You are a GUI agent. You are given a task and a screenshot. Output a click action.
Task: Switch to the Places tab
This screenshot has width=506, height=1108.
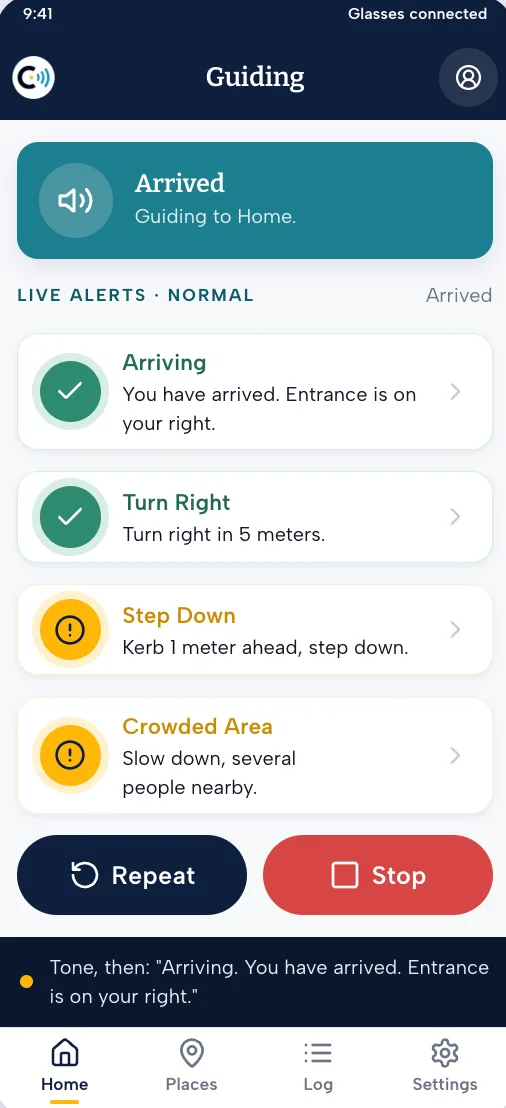tap(192, 1066)
